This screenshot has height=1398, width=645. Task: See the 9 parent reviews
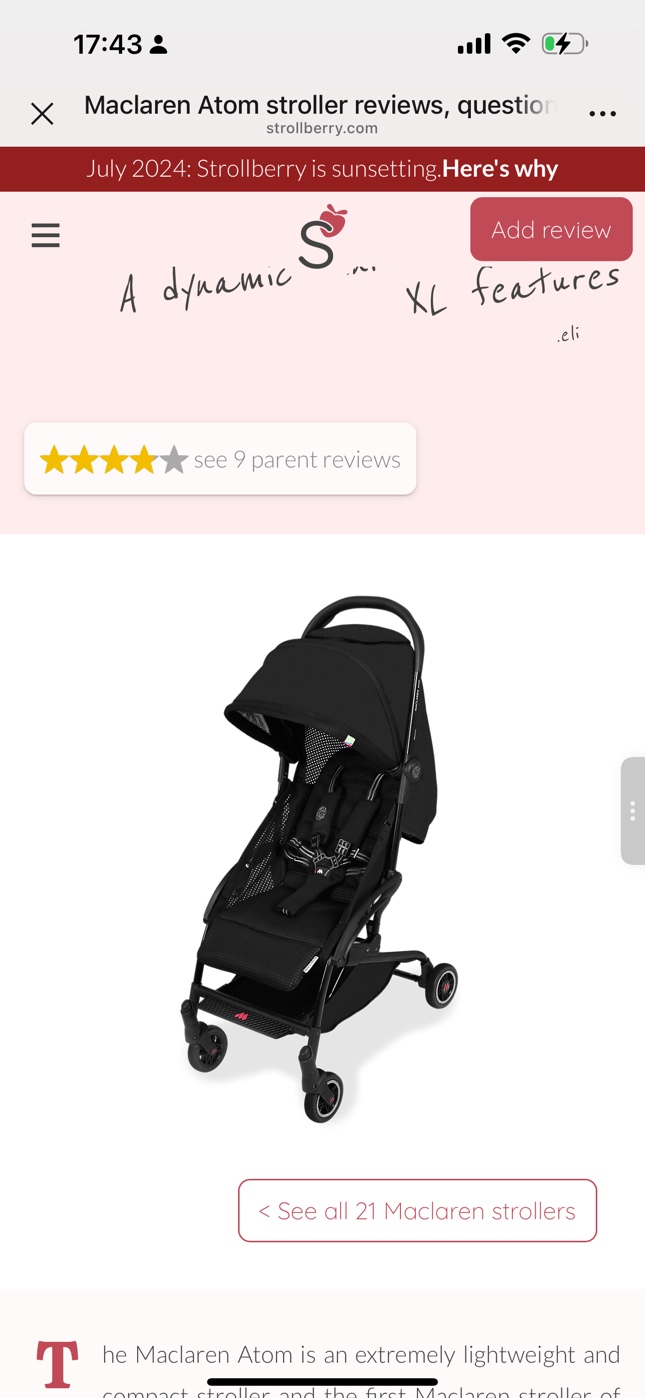pos(220,460)
